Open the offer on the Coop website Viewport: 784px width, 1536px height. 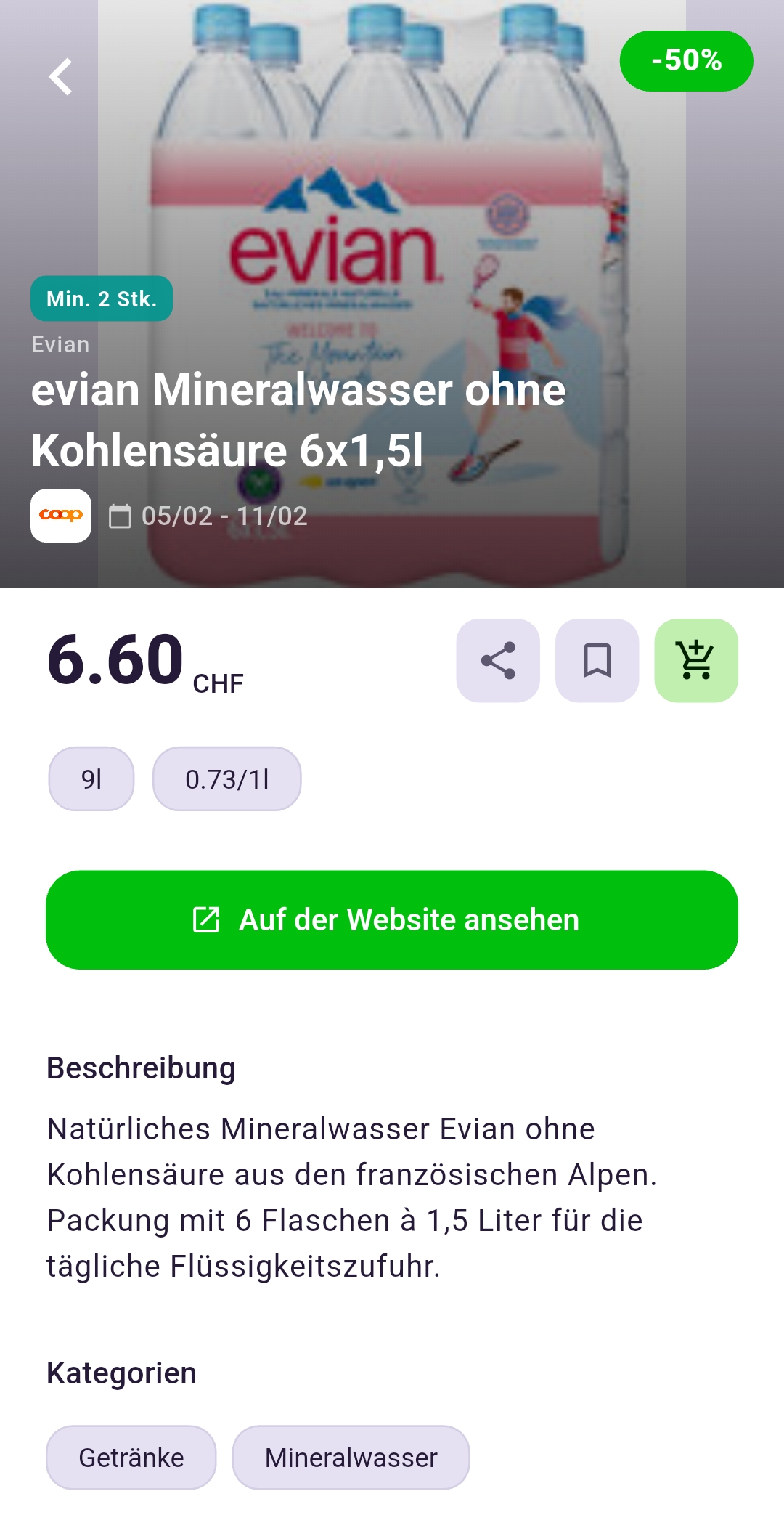click(x=392, y=919)
